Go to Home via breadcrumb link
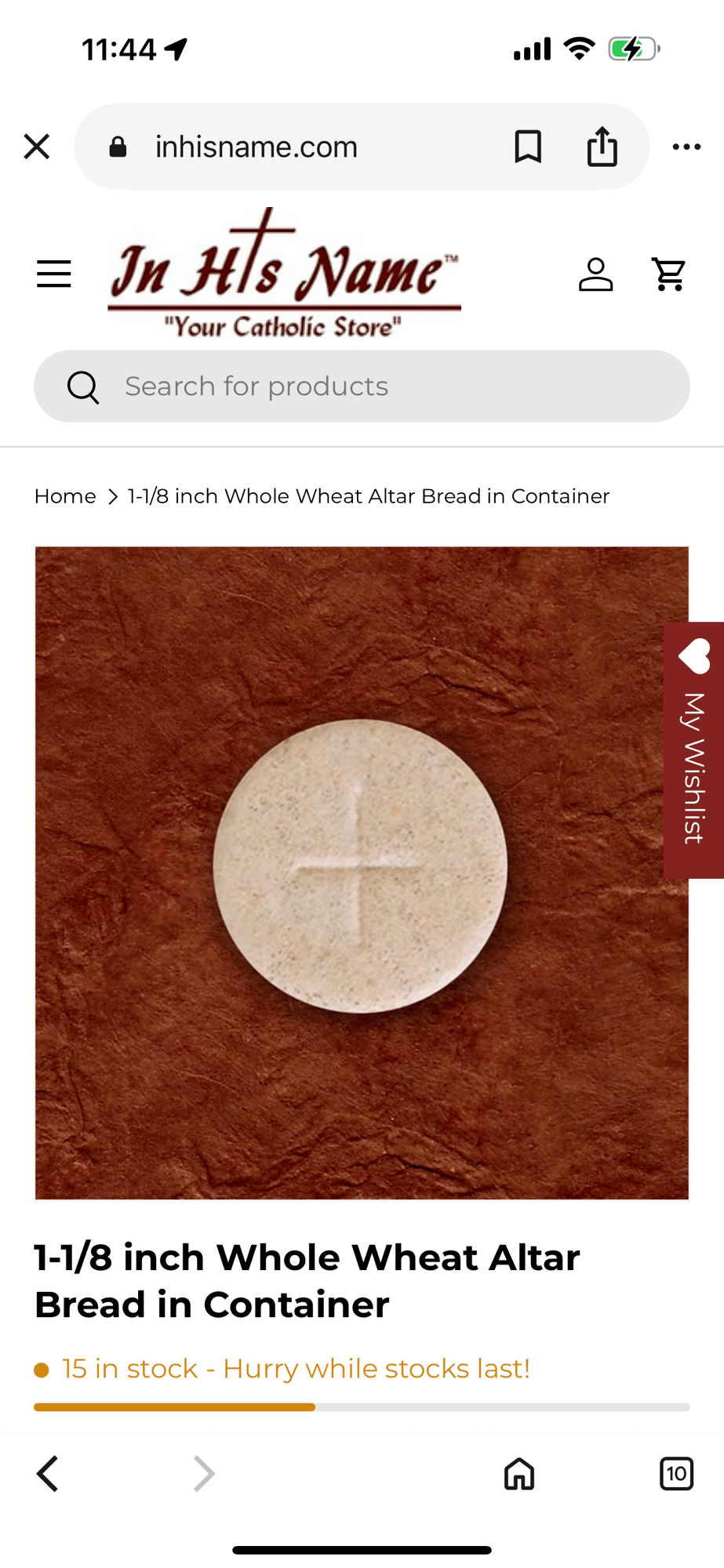The image size is (724, 1568). coord(65,496)
